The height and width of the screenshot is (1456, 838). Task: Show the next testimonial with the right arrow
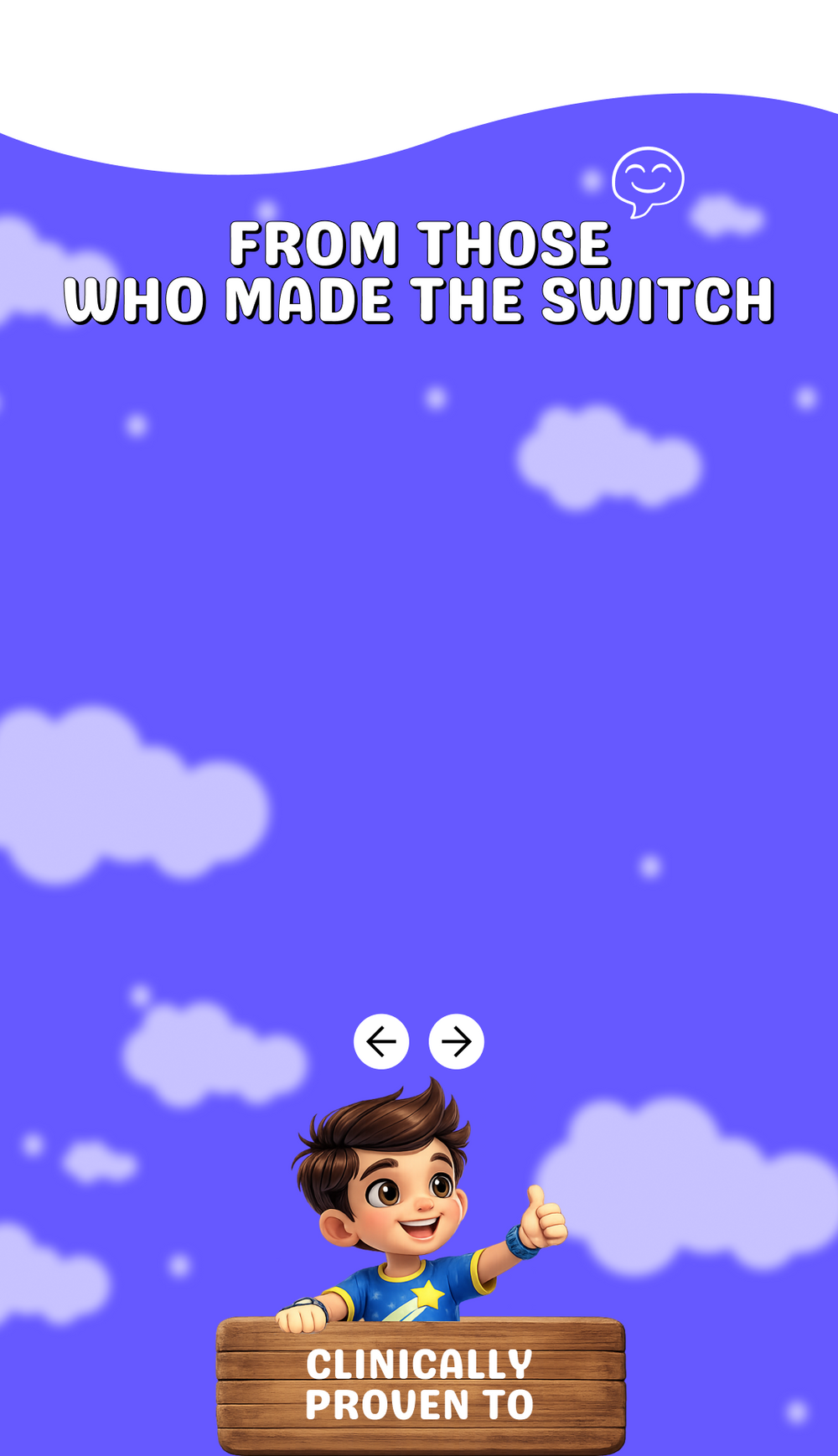457,1041
